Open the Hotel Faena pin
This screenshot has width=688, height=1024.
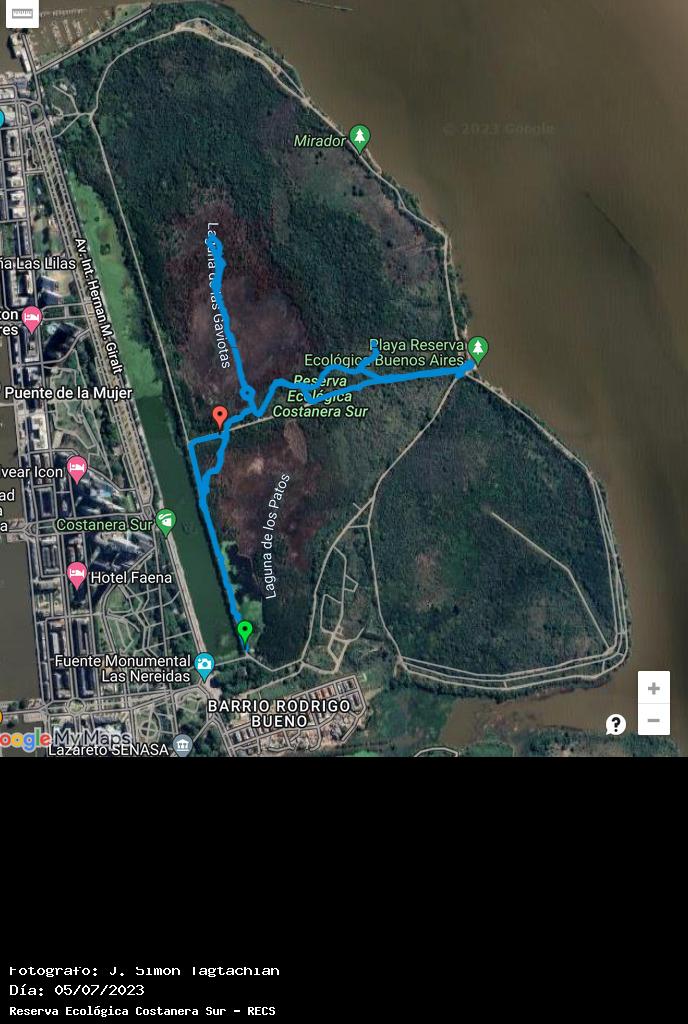point(77,576)
